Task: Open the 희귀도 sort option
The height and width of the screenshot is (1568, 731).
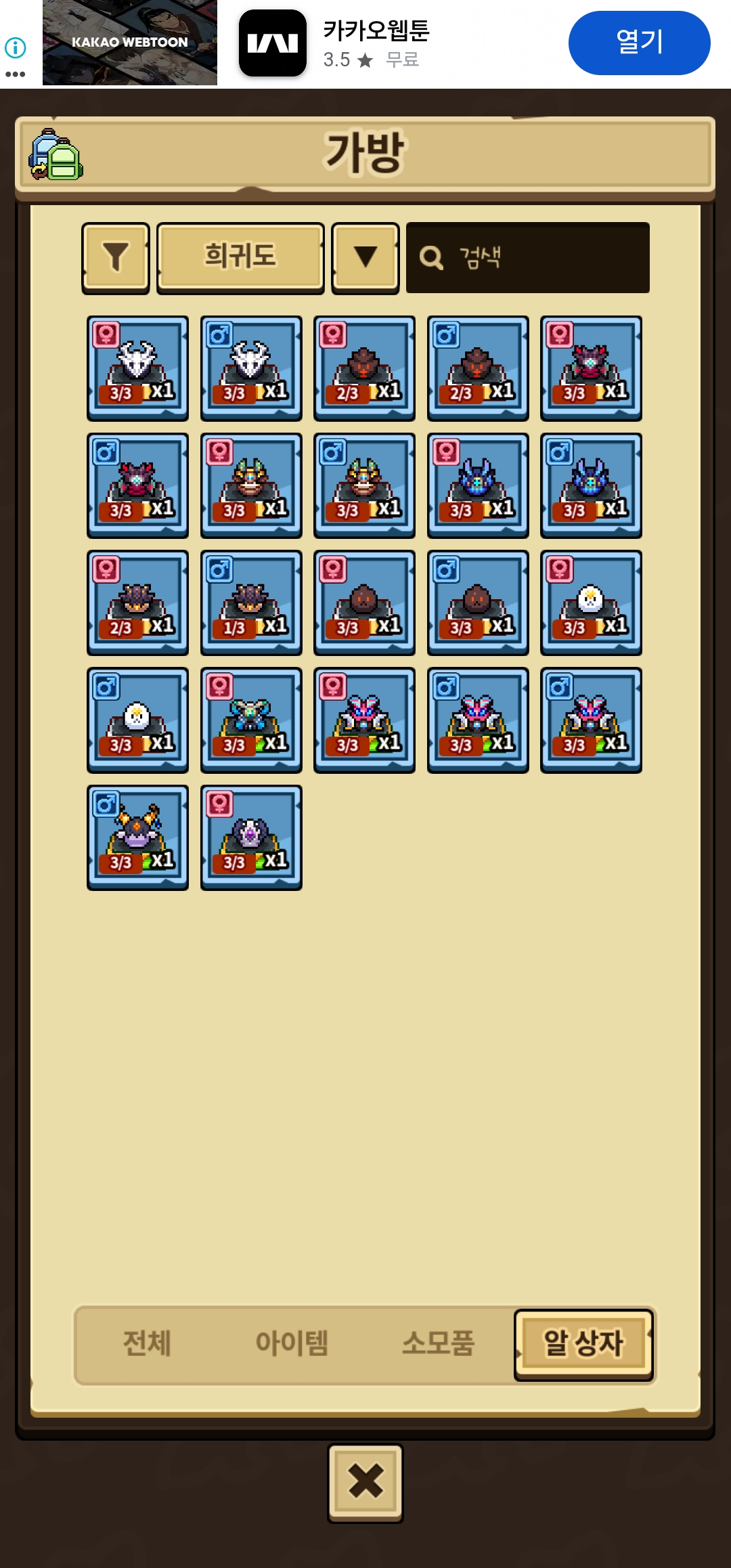Action: coord(240,257)
